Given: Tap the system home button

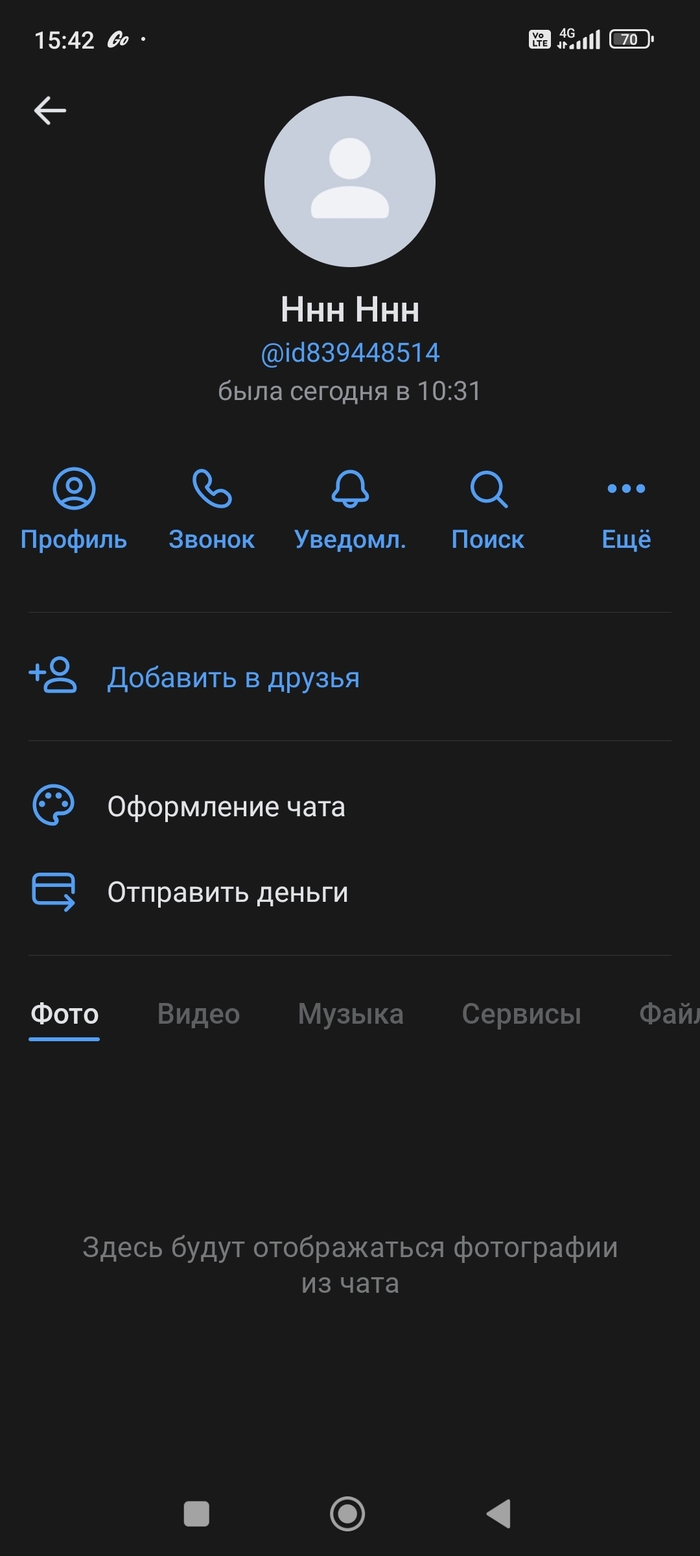Looking at the screenshot, I should pos(348,1513).
